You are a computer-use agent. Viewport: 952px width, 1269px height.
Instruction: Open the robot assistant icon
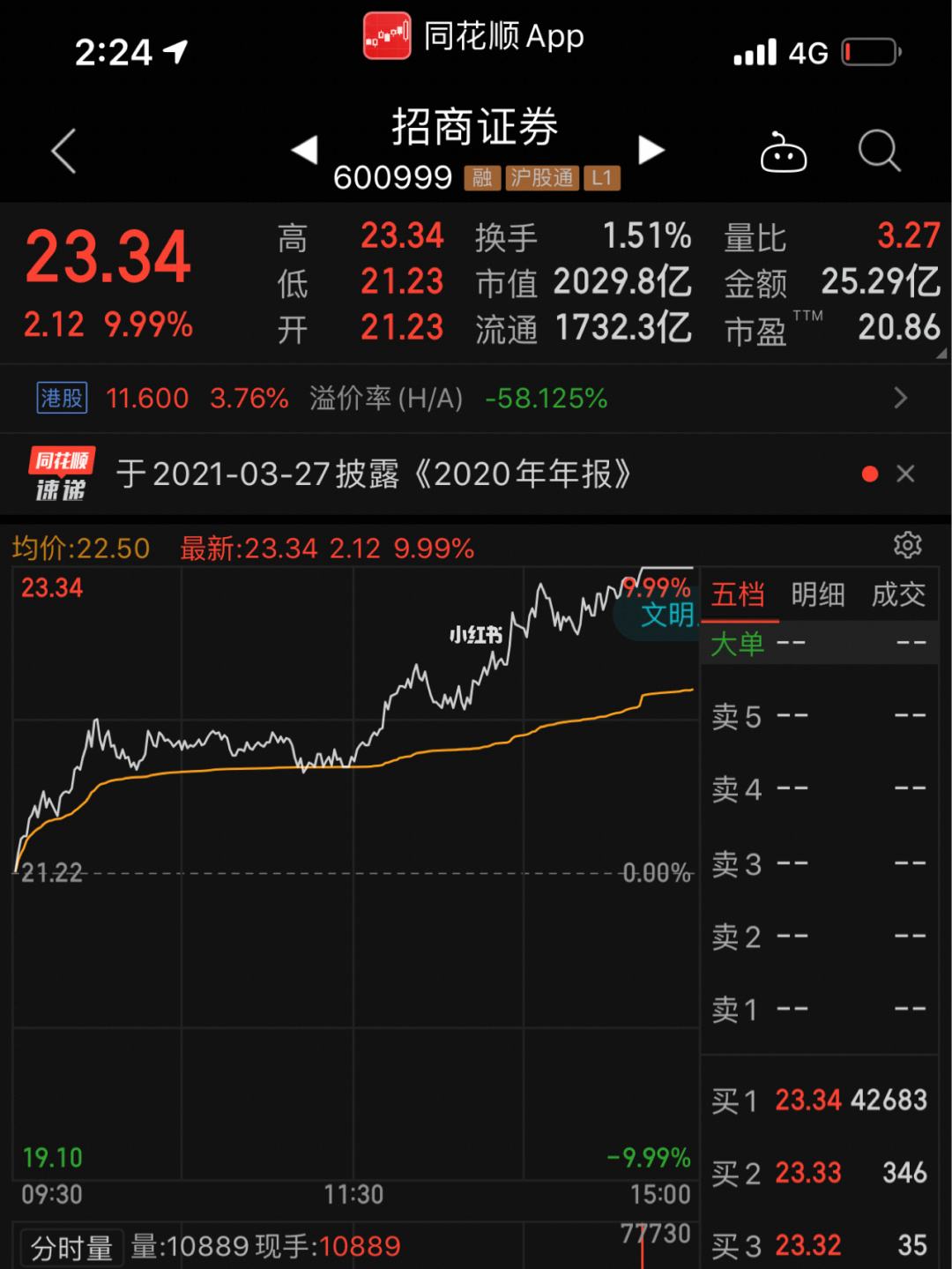coord(784,153)
